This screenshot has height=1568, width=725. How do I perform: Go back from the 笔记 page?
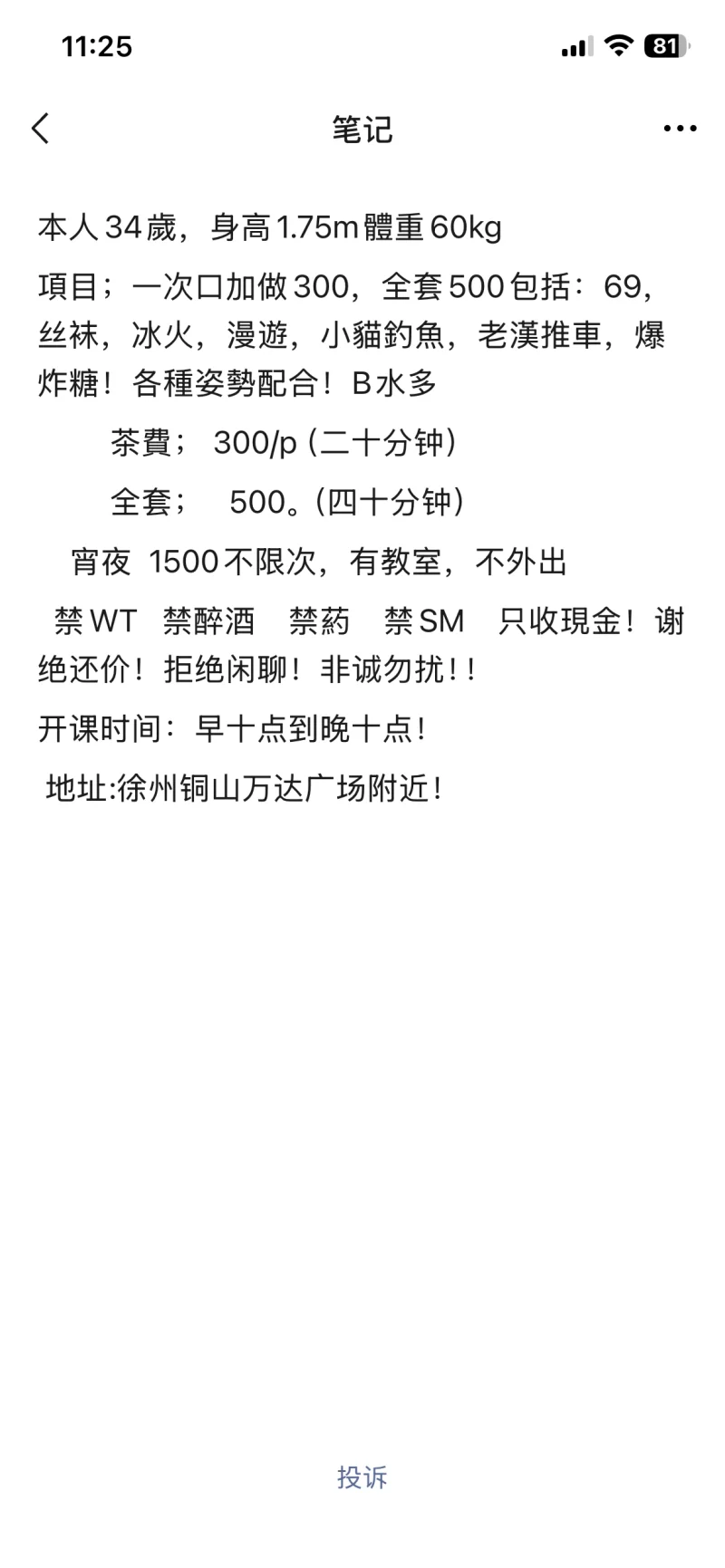(41, 129)
